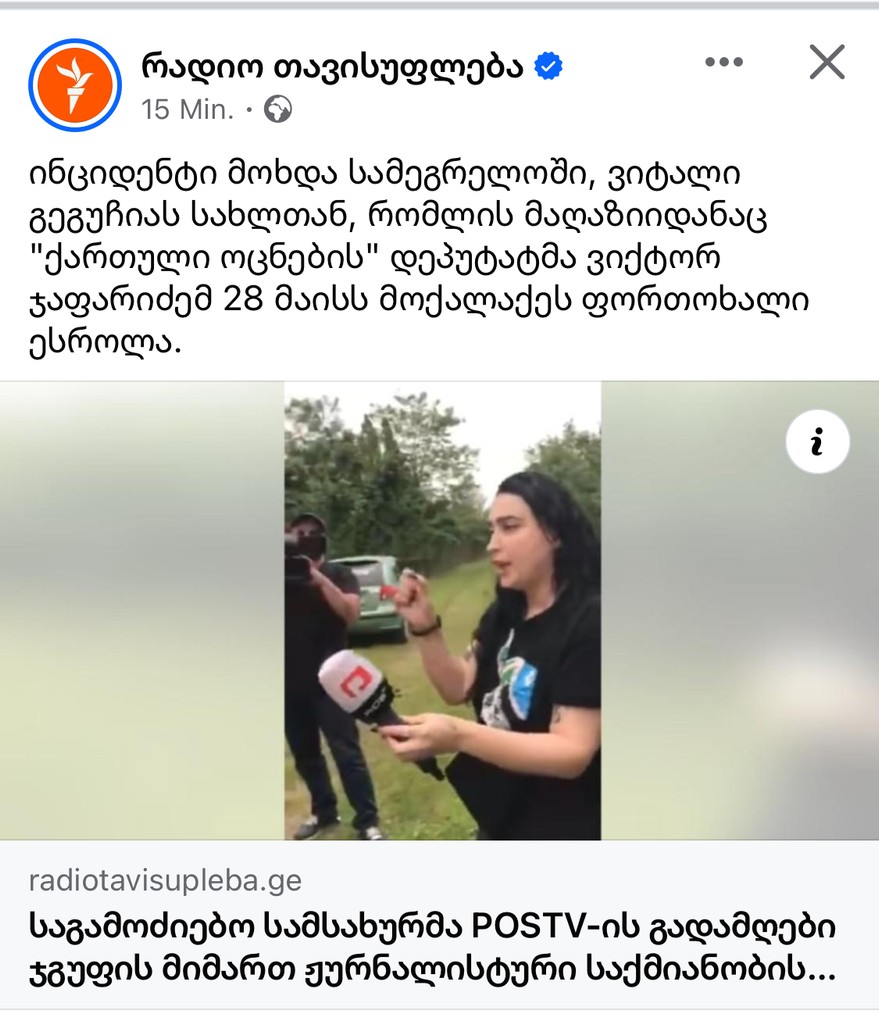Image resolution: width=879 pixels, height=1024 pixels.
Task: Click the three-dot options icon
Action: [x=722, y=62]
